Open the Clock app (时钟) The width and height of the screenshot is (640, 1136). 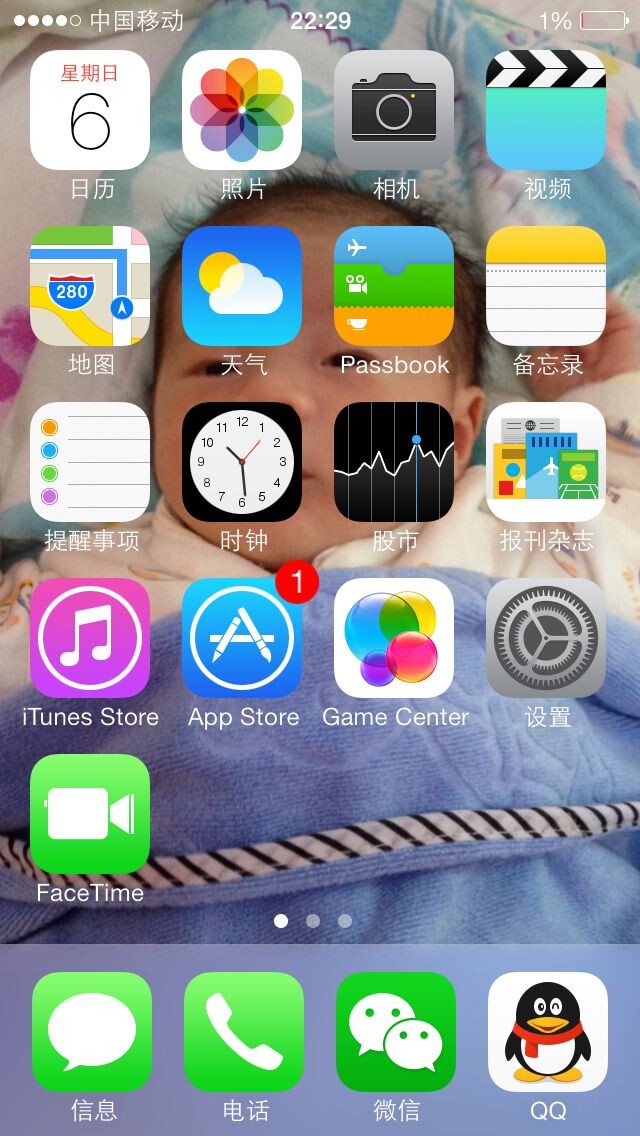(x=242, y=462)
